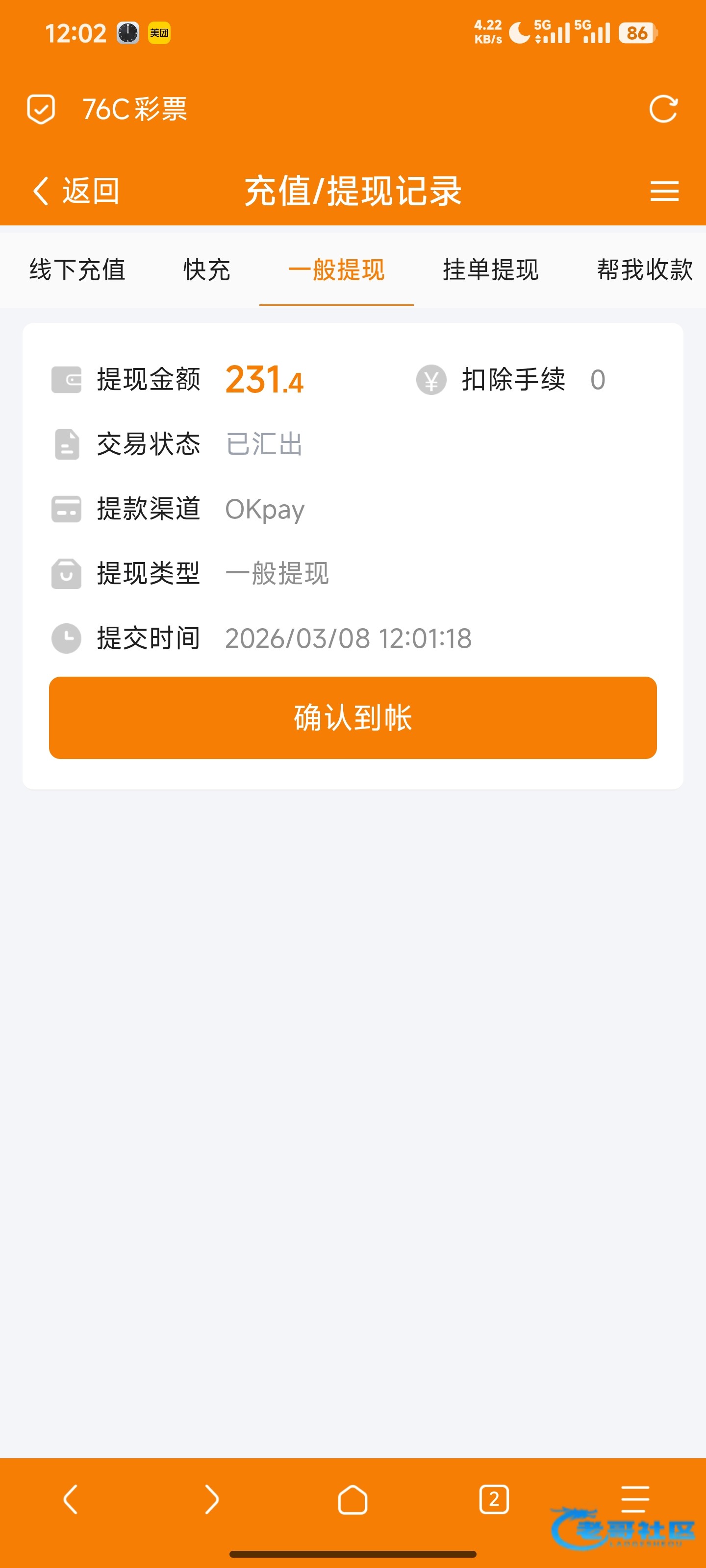Viewport: 706px width, 1568px height.
Task: Open the shield security icon beside 76C彩票
Action: [41, 110]
